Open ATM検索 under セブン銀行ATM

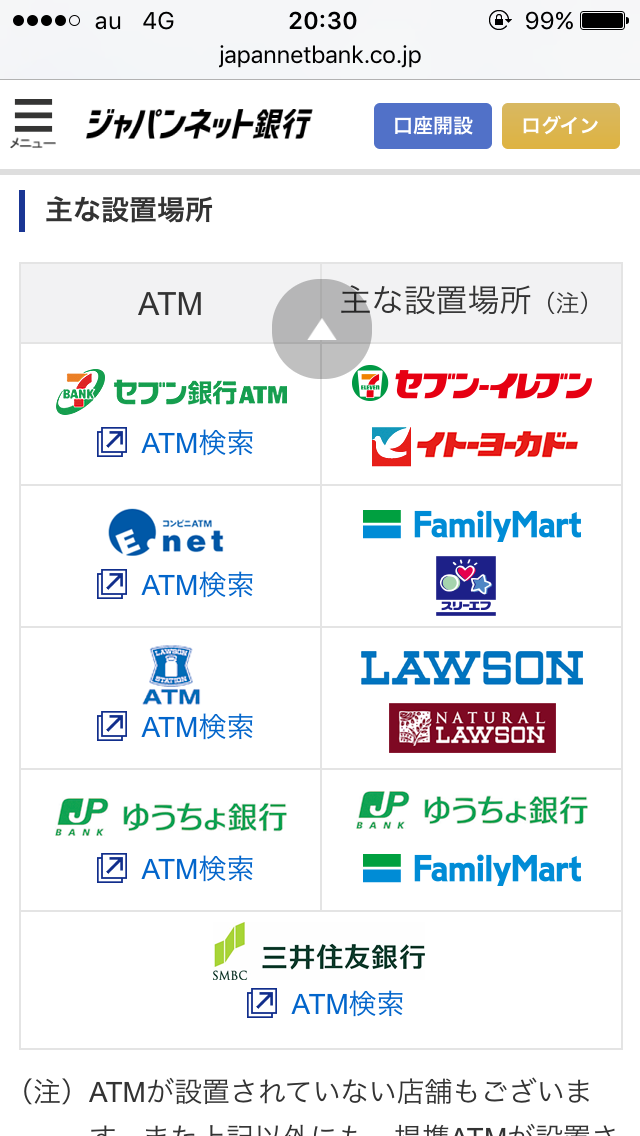[175, 442]
